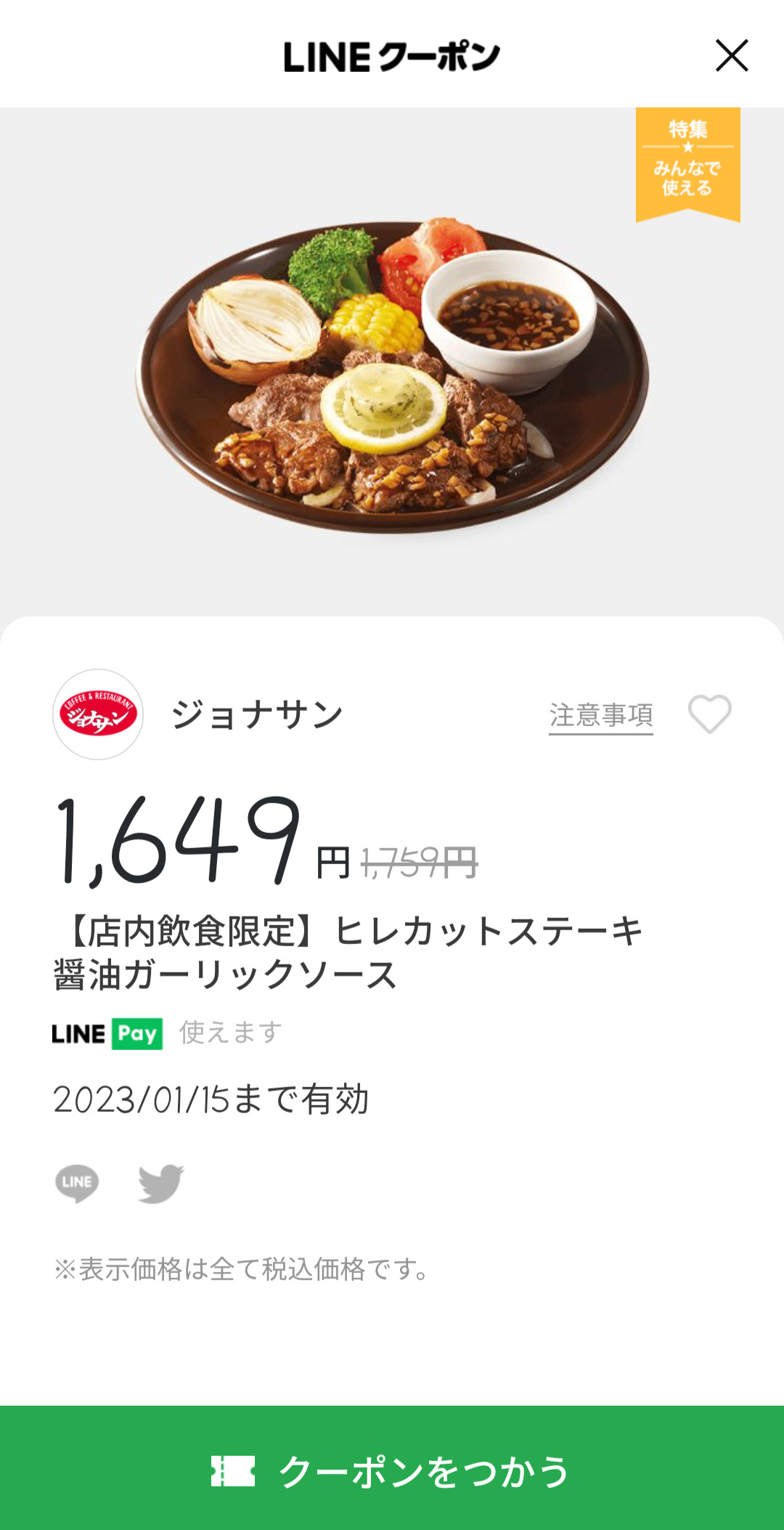The width and height of the screenshot is (784, 1530).
Task: Share the coupon on Twitter
Action: 160,1183
